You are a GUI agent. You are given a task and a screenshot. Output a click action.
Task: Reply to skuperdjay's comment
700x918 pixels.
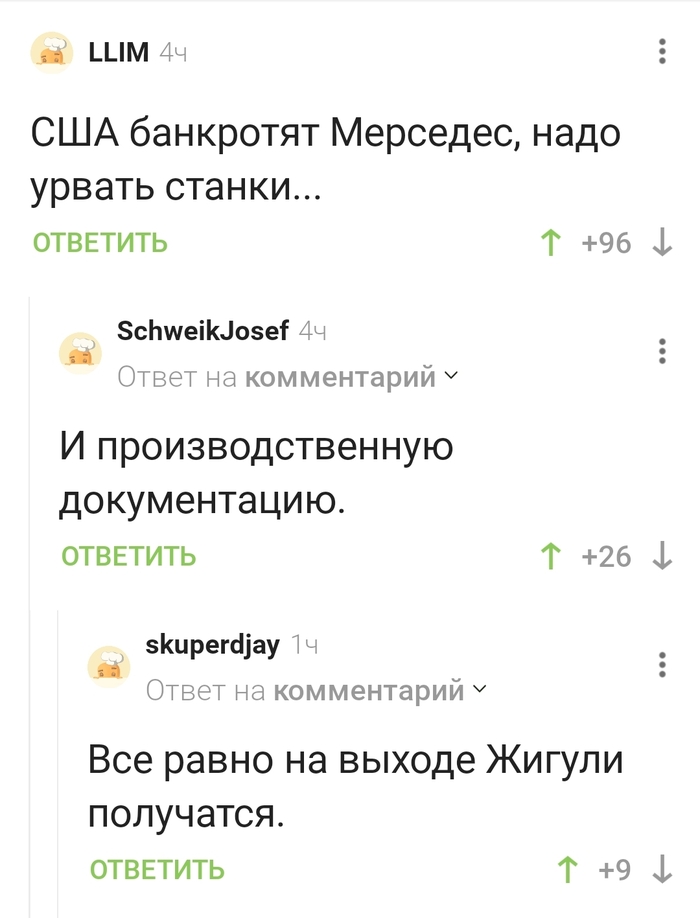click(156, 870)
